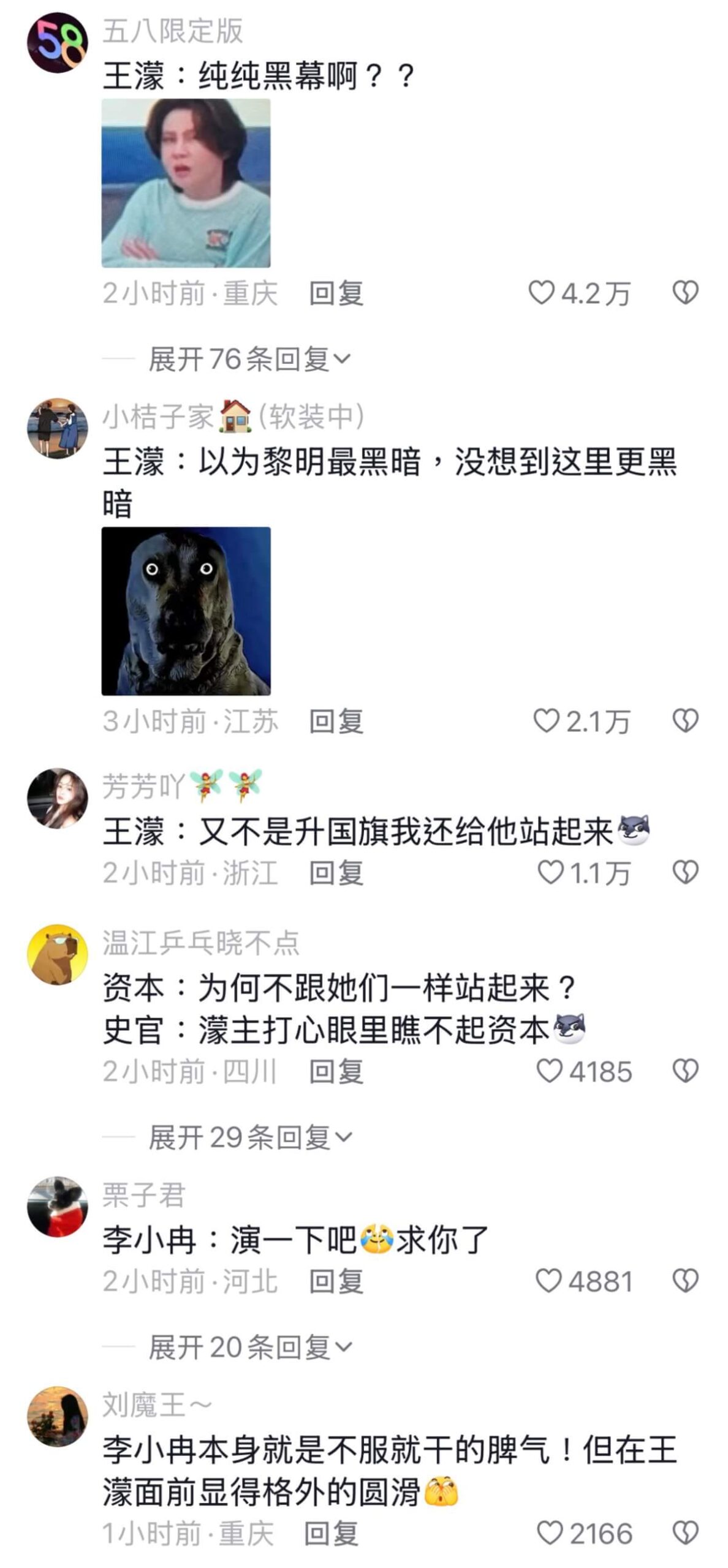Reply to 小桔子家's comment
This screenshot has width=728, height=1568.
336,722
